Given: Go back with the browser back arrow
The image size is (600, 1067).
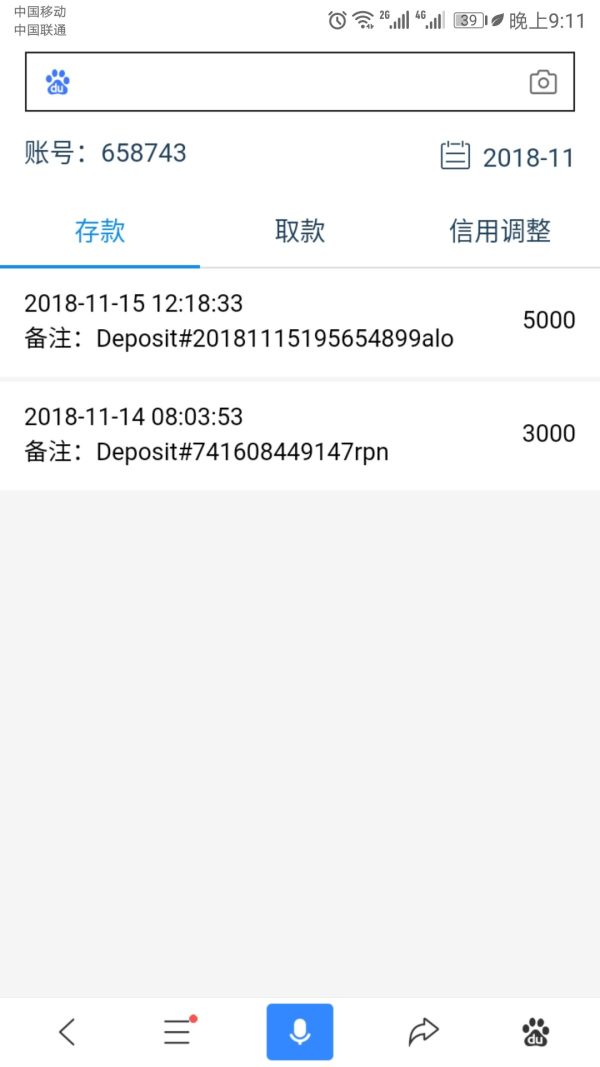Looking at the screenshot, I should (67, 1031).
